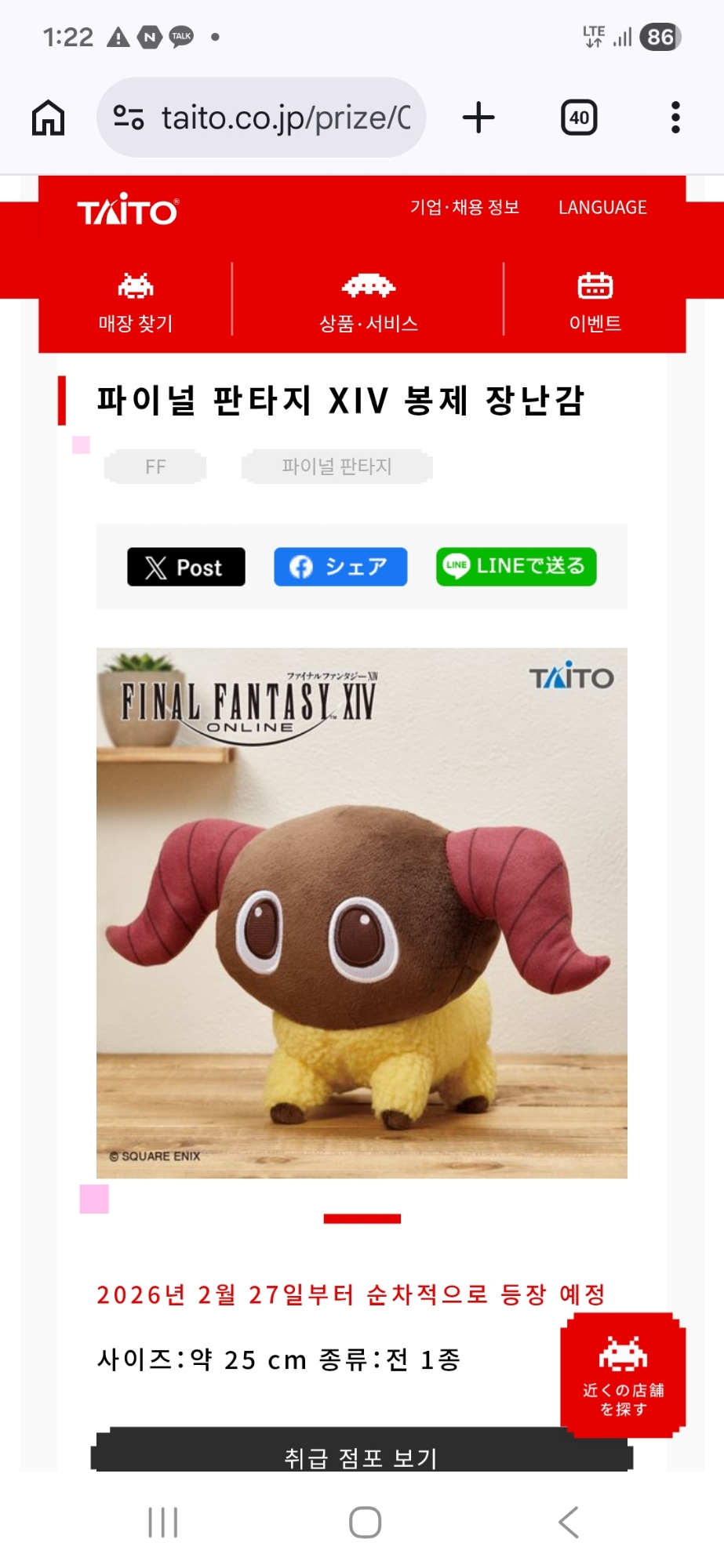Open the LANGUAGE selector
The width and height of the screenshot is (724, 1568).
coord(602,207)
